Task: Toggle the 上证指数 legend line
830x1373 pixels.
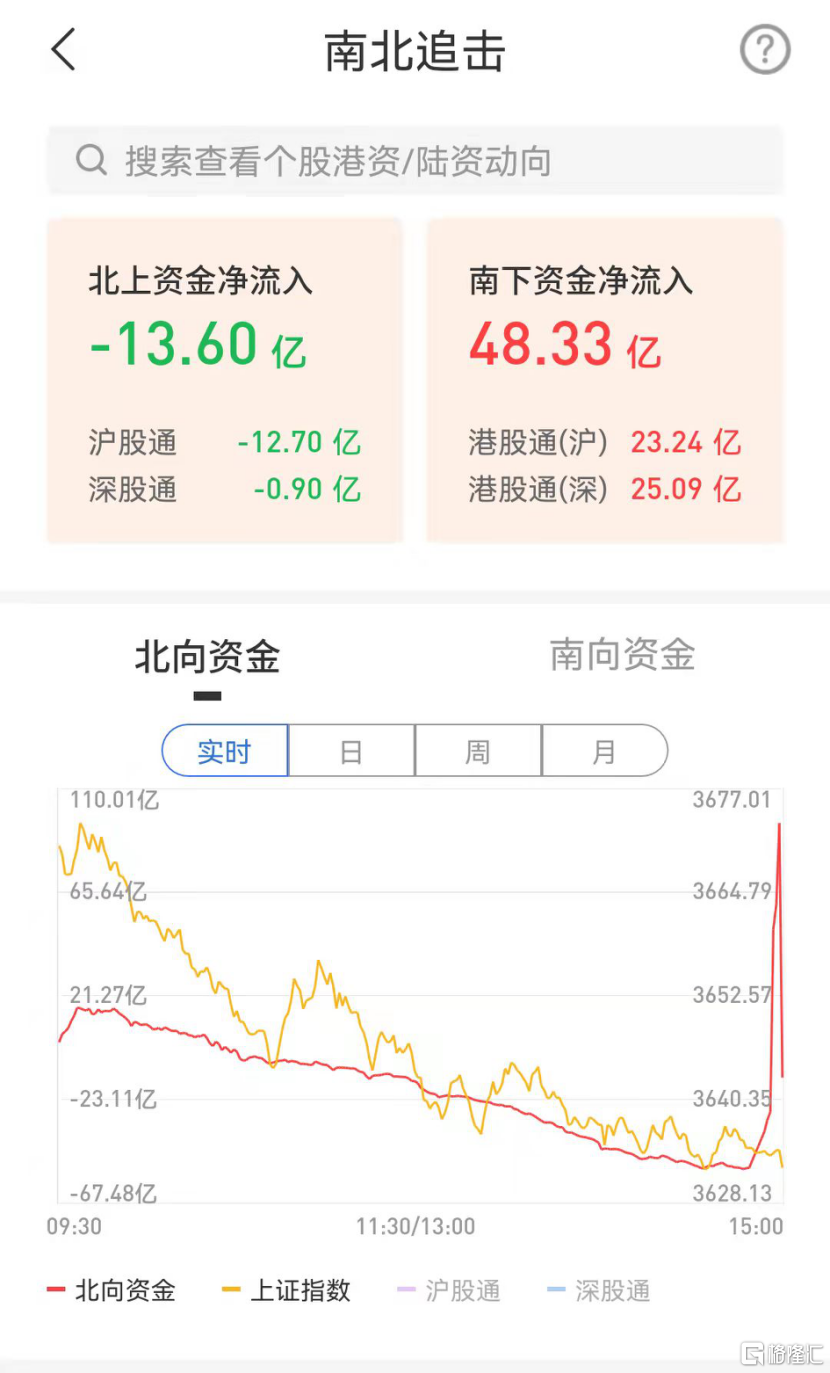Action: click(286, 1291)
